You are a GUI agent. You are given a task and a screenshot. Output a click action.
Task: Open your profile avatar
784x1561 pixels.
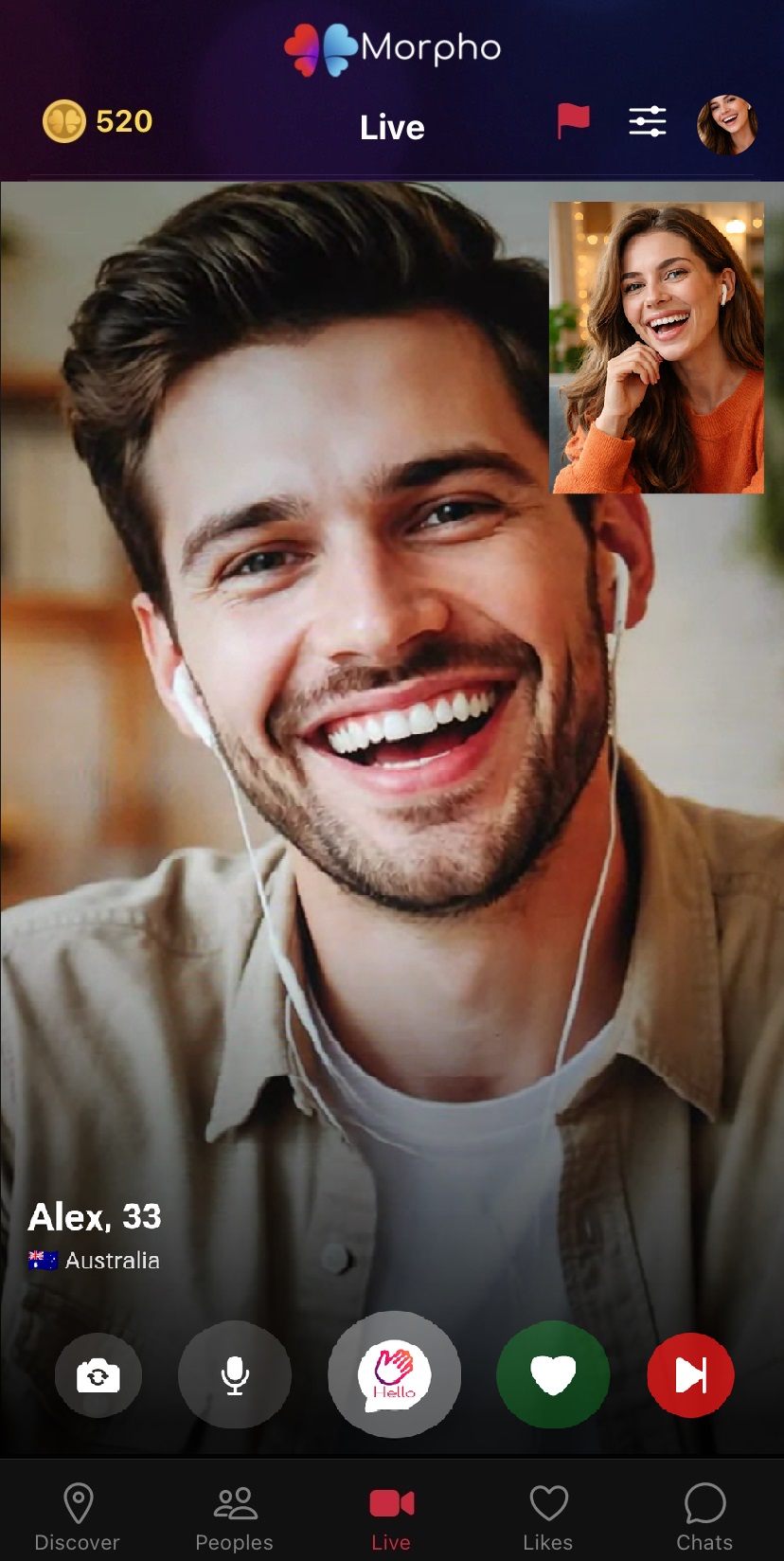click(726, 124)
